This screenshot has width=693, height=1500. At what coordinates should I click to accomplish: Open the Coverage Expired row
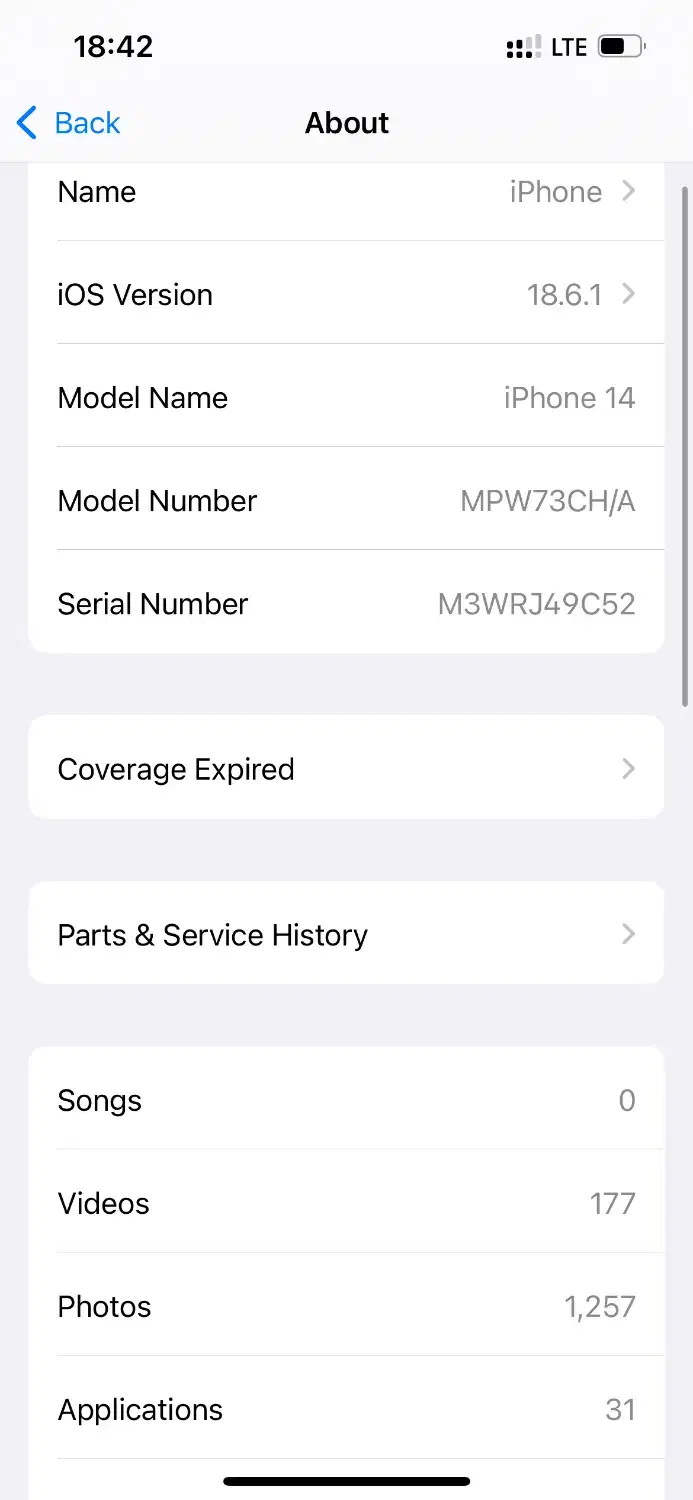346,768
